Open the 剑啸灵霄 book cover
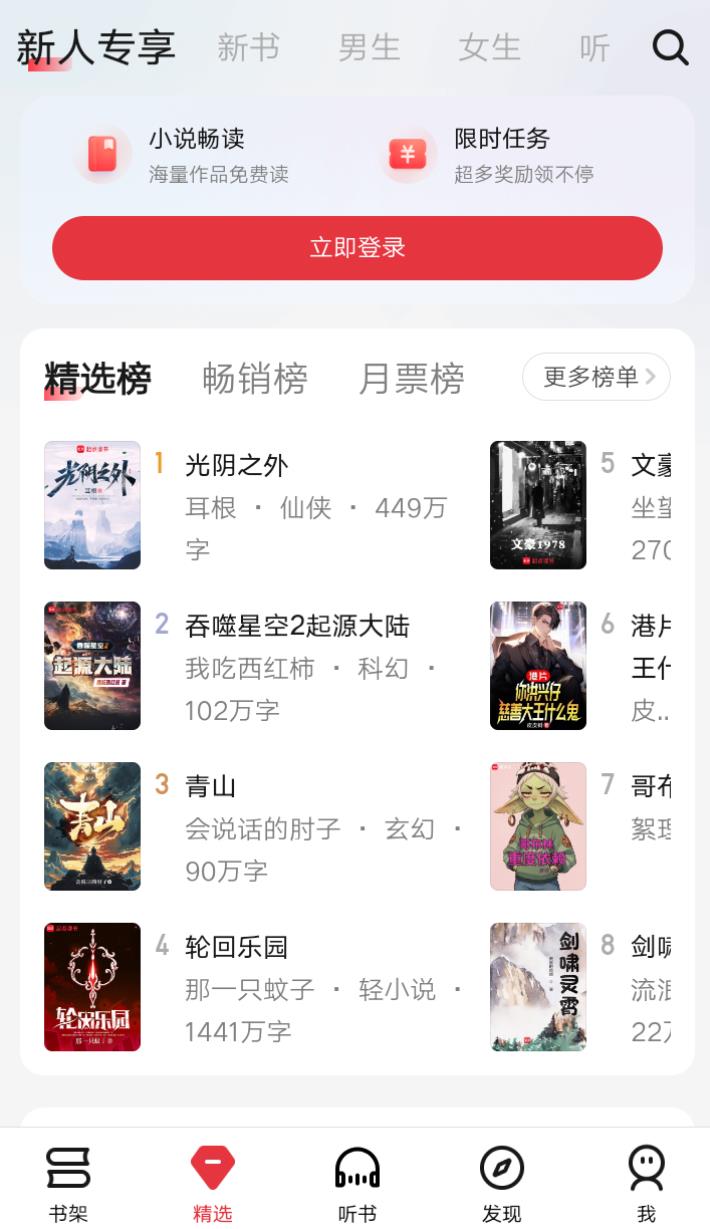 click(x=538, y=987)
